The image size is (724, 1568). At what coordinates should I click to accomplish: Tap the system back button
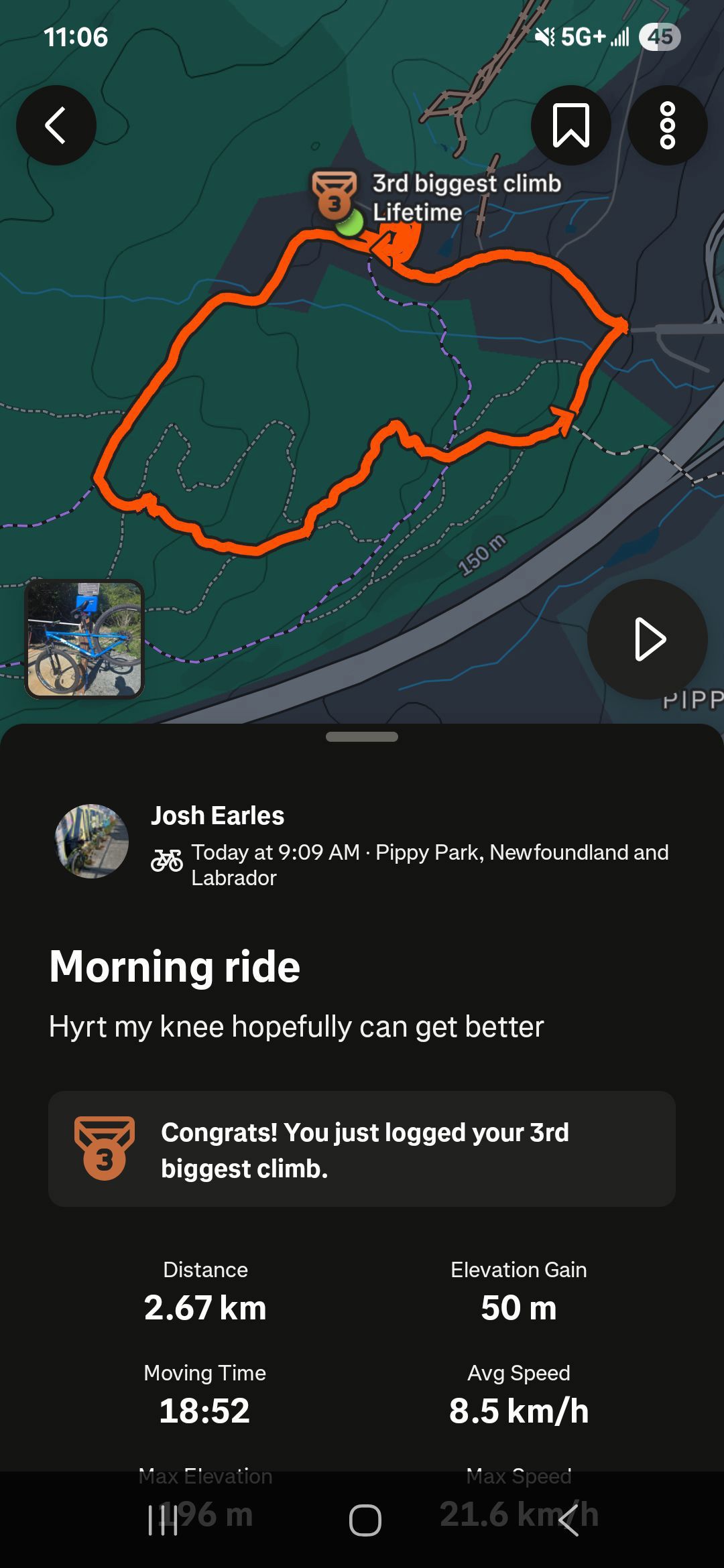(568, 1520)
